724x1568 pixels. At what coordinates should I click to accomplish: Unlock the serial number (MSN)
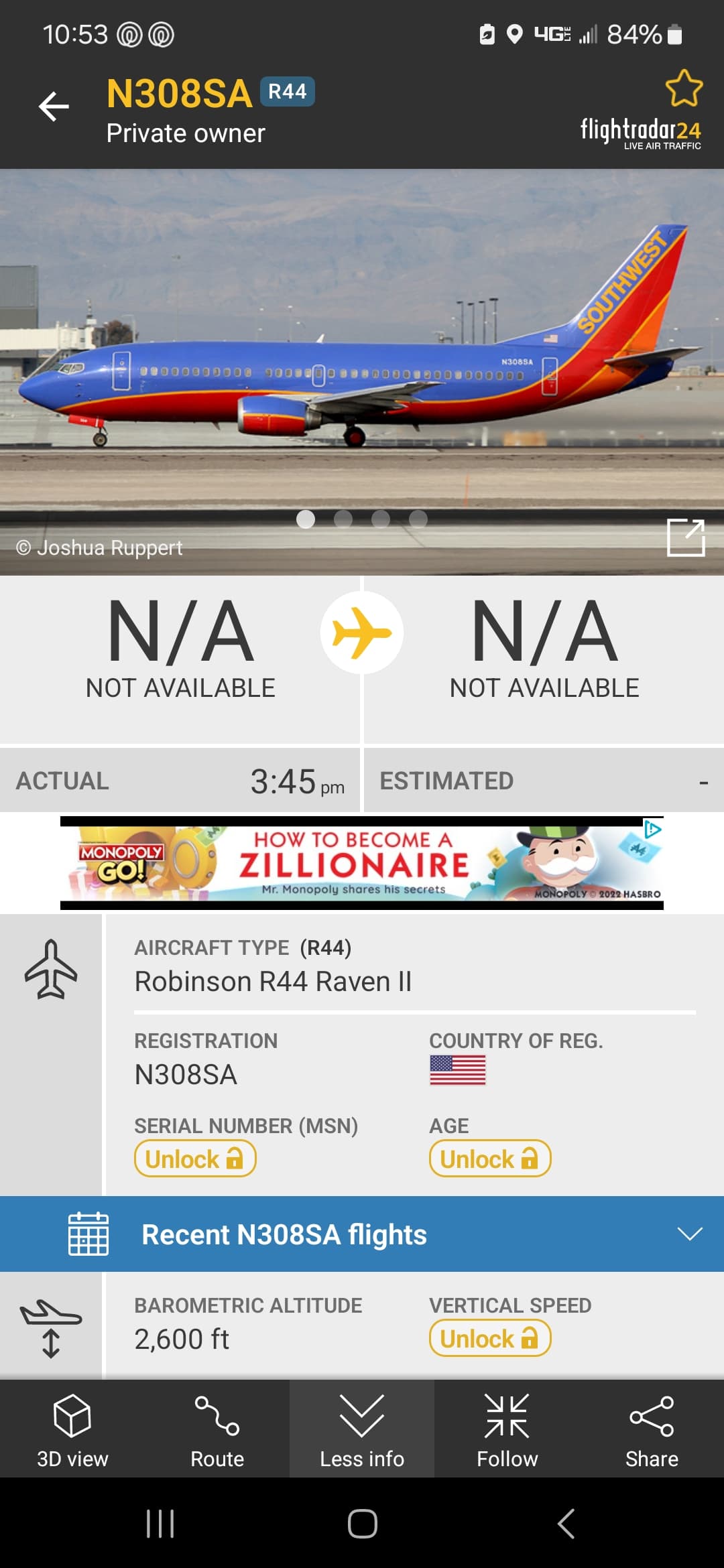click(x=195, y=1159)
